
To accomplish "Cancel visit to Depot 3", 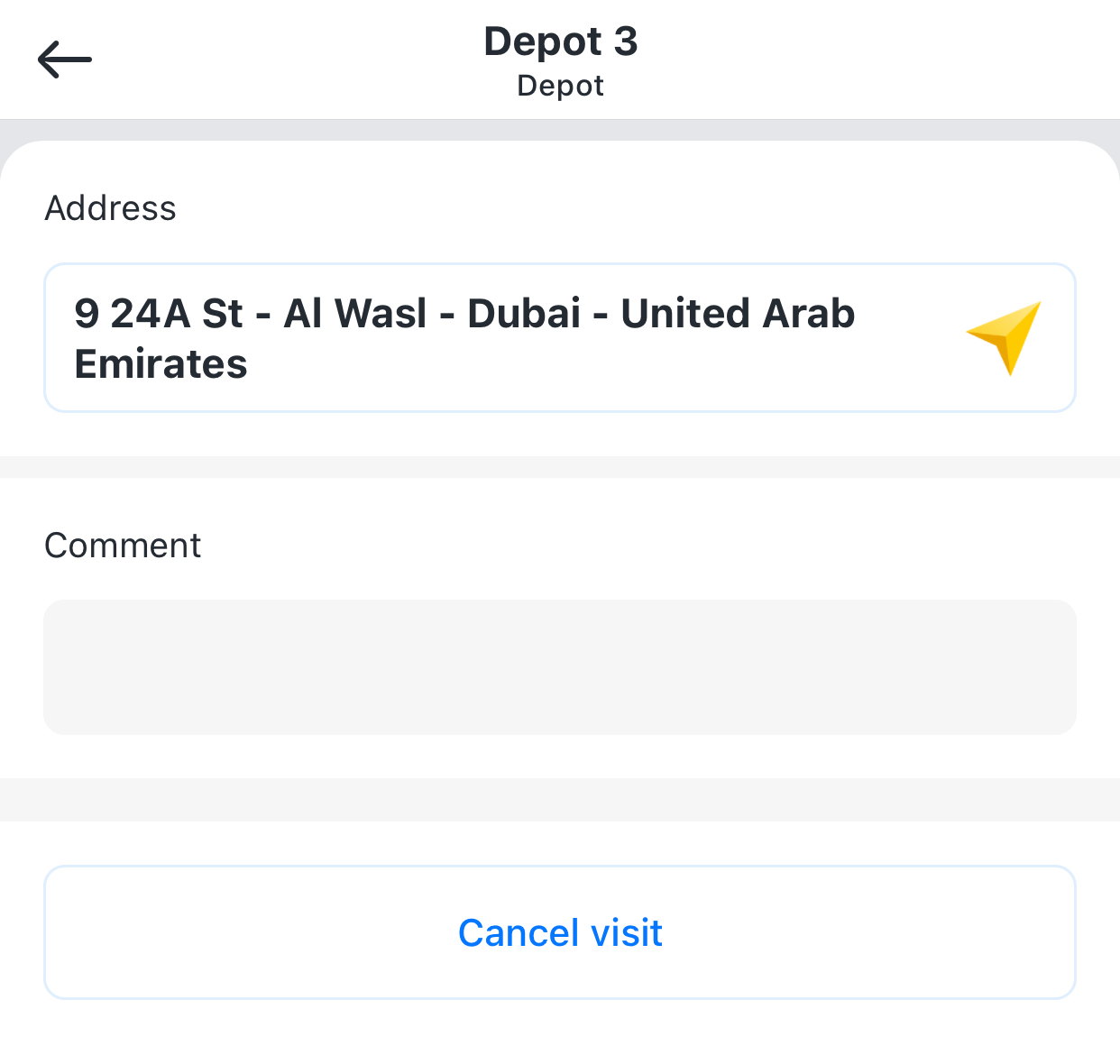I will pos(559,932).
